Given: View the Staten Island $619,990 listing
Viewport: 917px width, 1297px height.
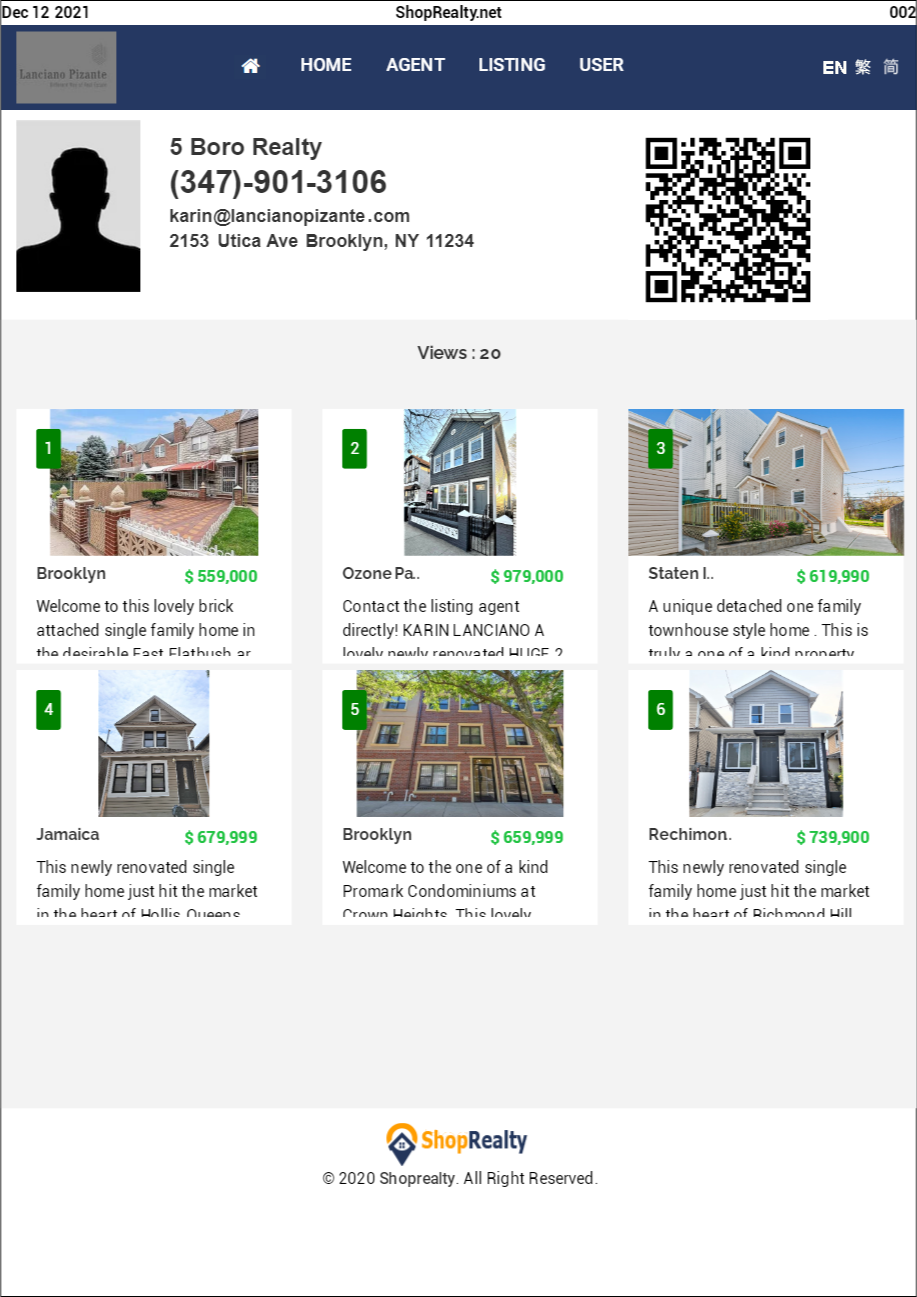Looking at the screenshot, I should point(766,483).
